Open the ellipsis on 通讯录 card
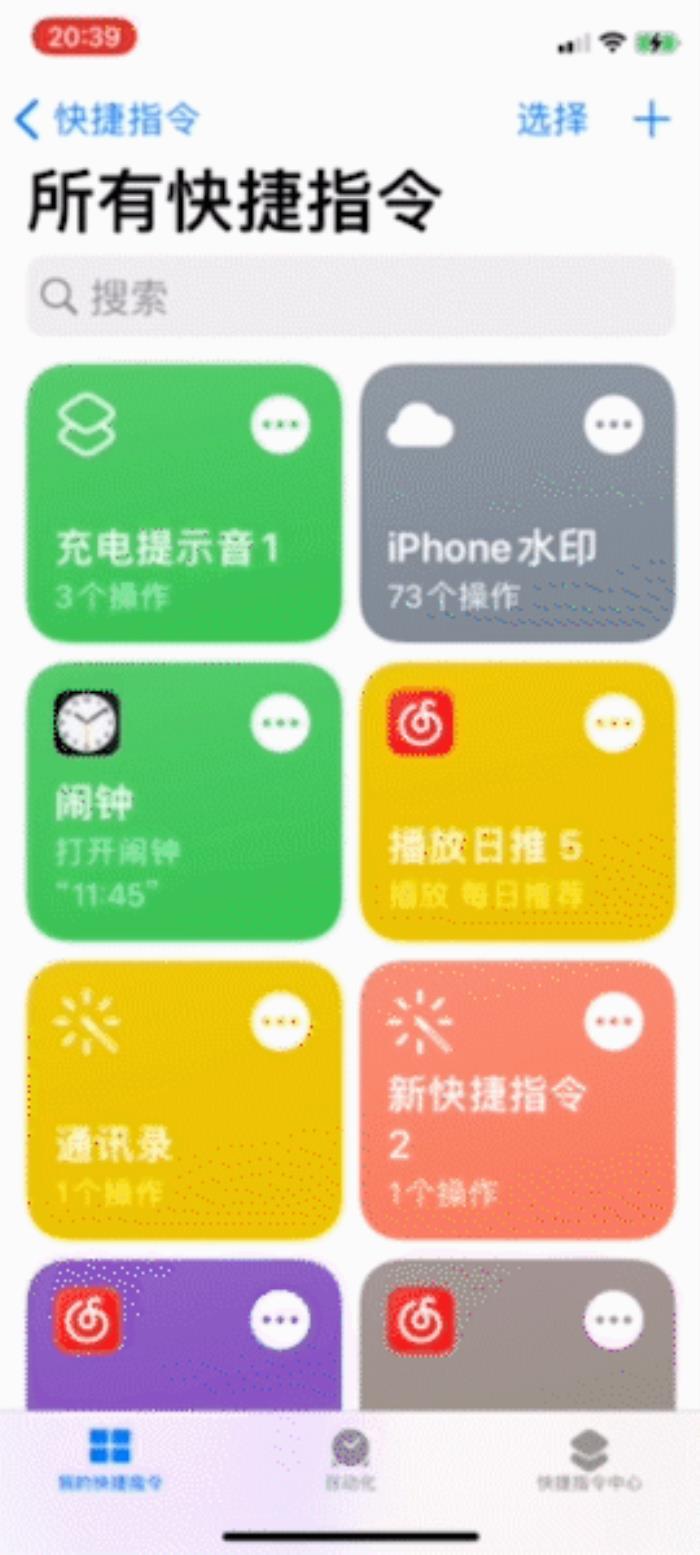700x1555 pixels. [280, 1021]
